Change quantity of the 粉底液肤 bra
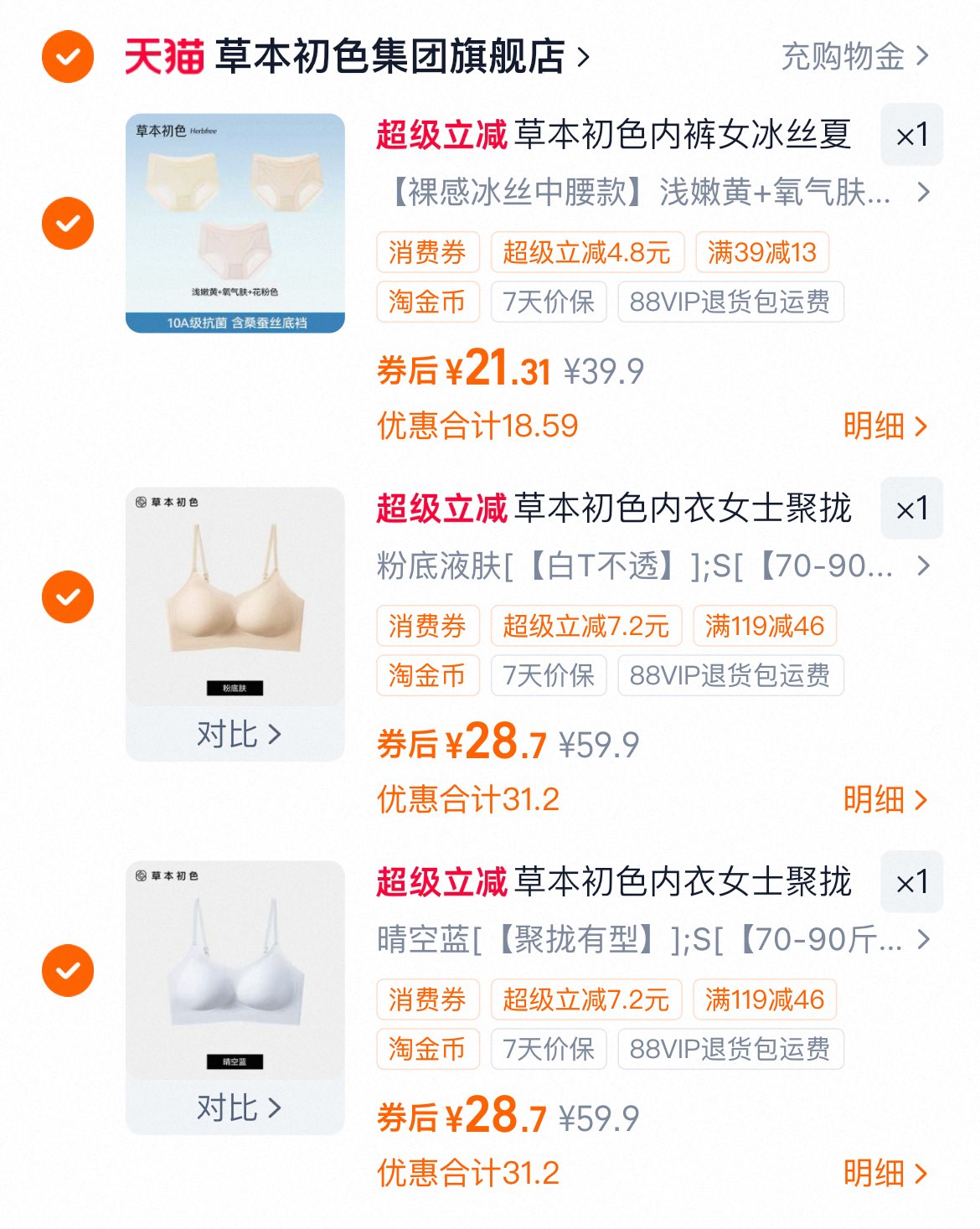Viewport: 980px width, 1229px height. (911, 509)
